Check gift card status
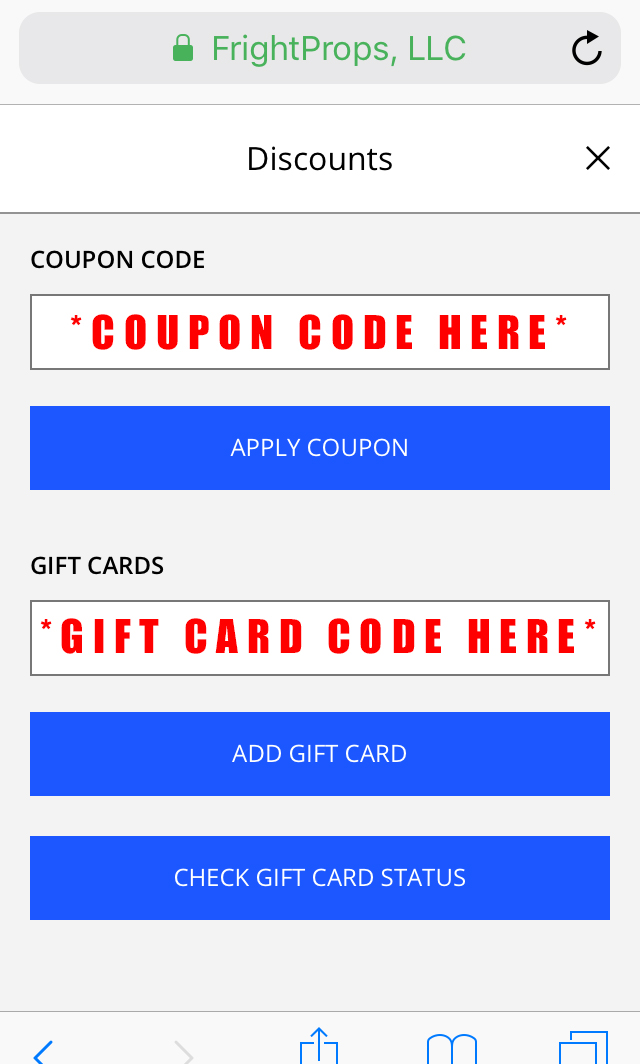 click(x=320, y=878)
